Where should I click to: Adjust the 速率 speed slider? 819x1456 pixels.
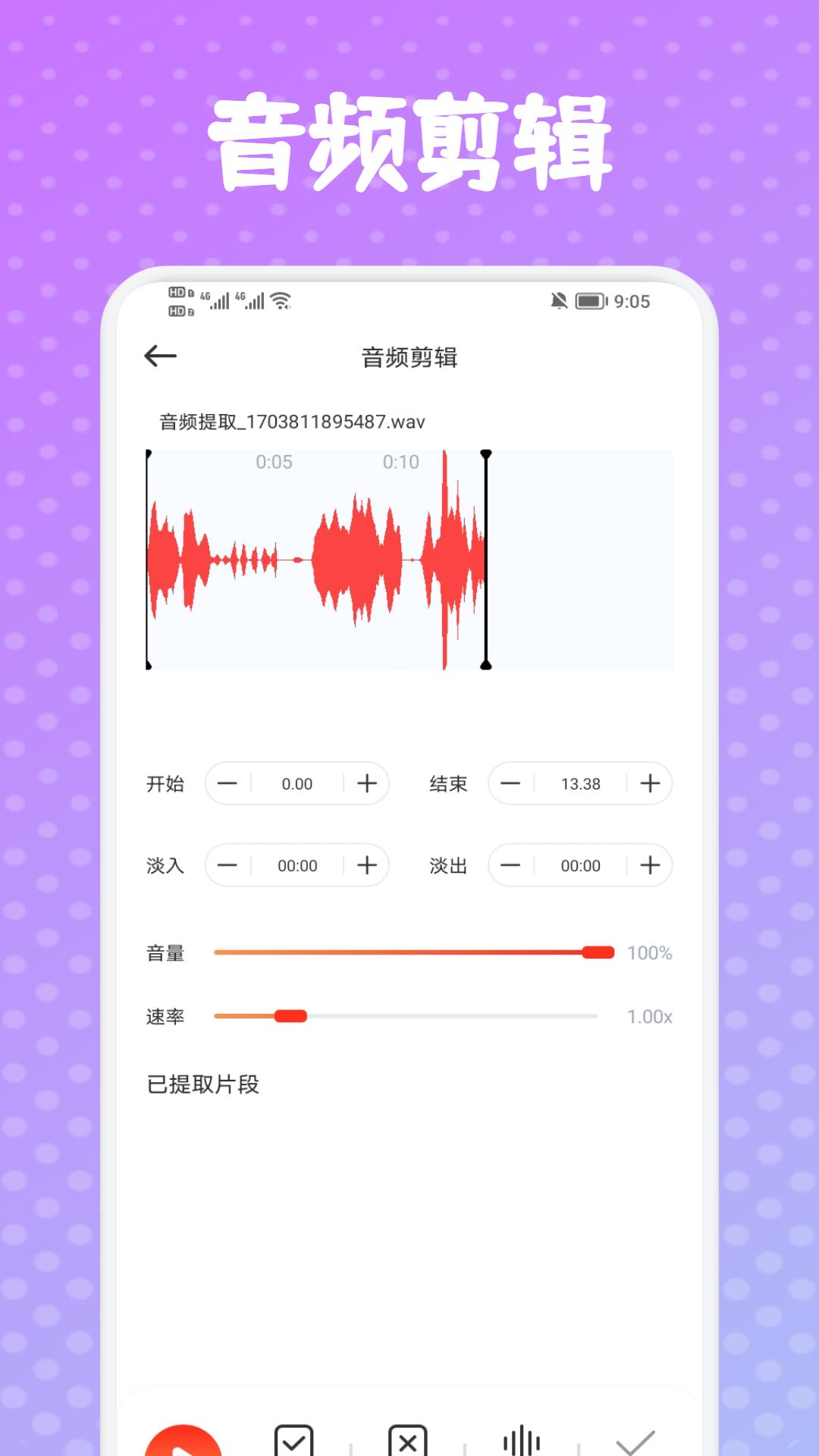(292, 1015)
